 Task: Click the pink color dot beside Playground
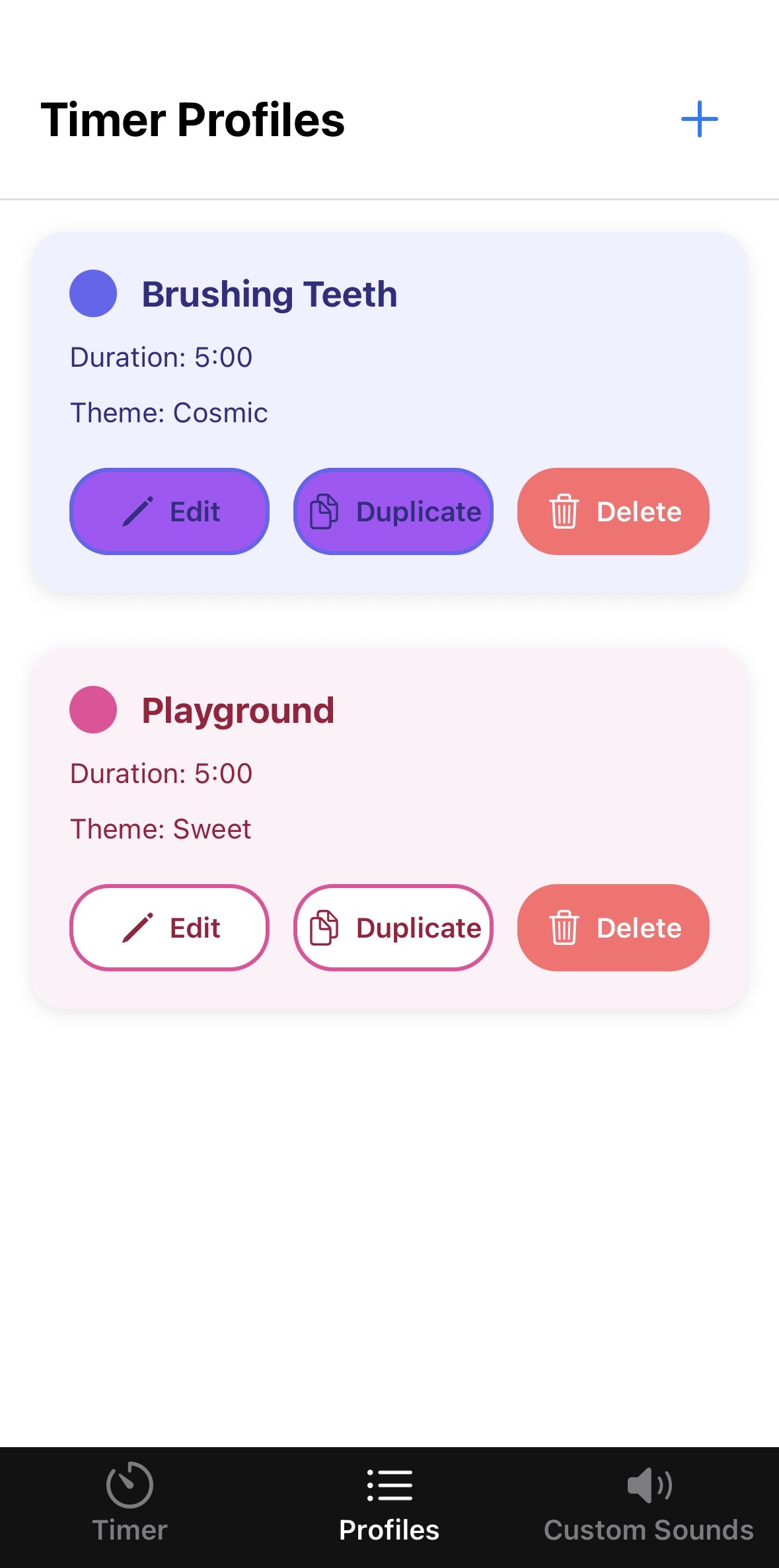pos(94,710)
